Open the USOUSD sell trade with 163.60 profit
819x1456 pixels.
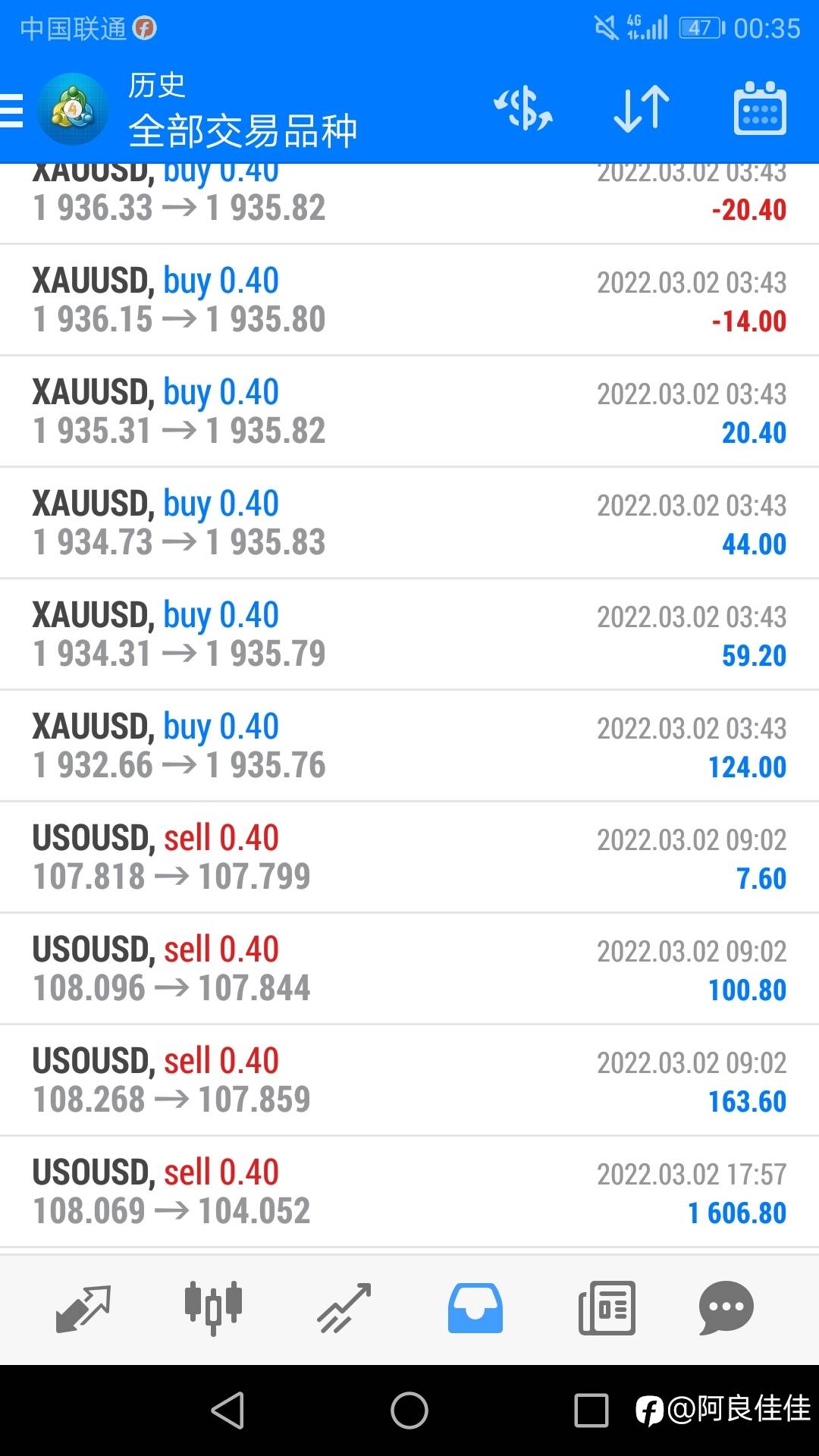click(x=409, y=1081)
